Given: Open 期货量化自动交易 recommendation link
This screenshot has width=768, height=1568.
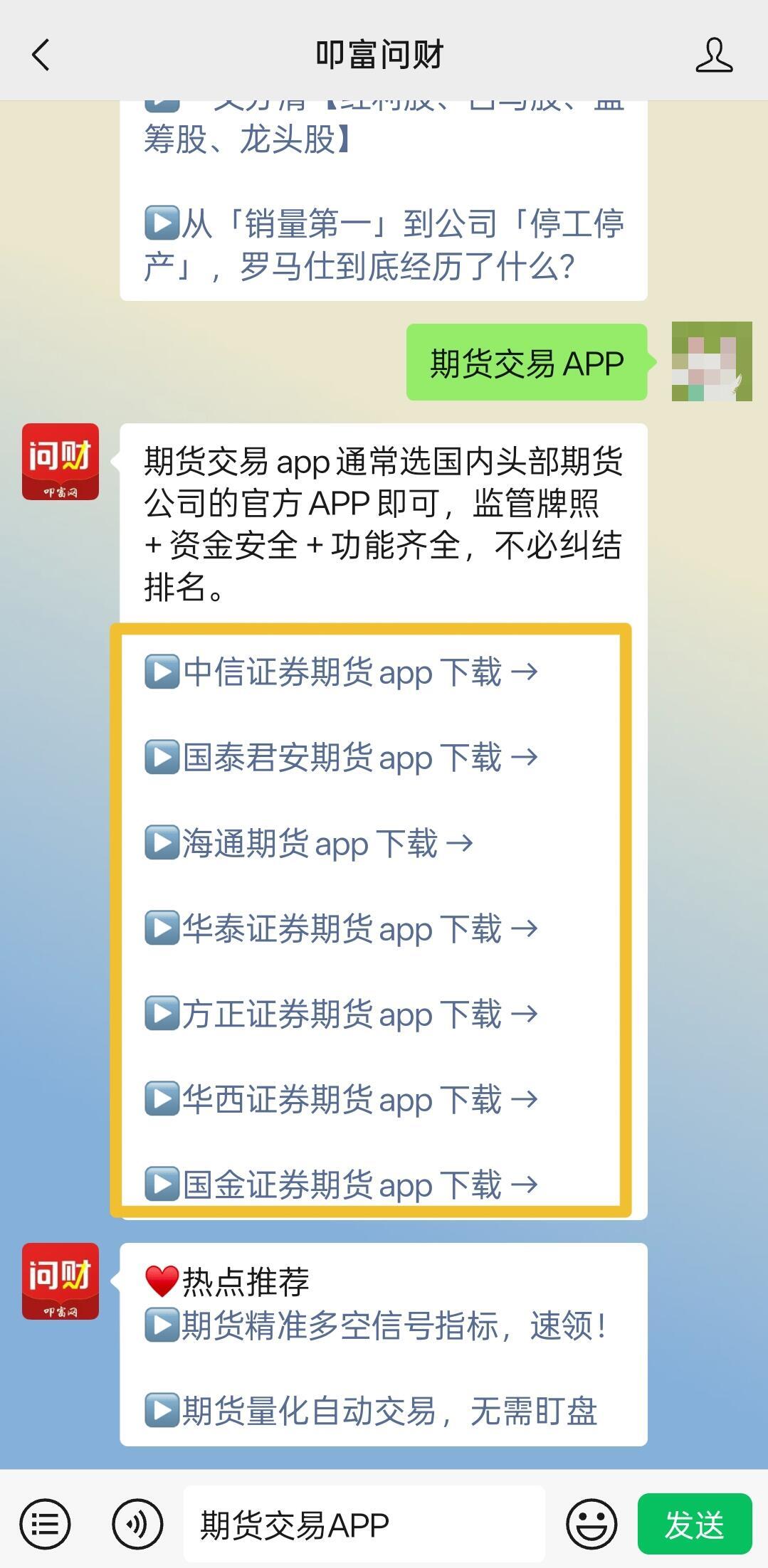Looking at the screenshot, I should 372,1411.
